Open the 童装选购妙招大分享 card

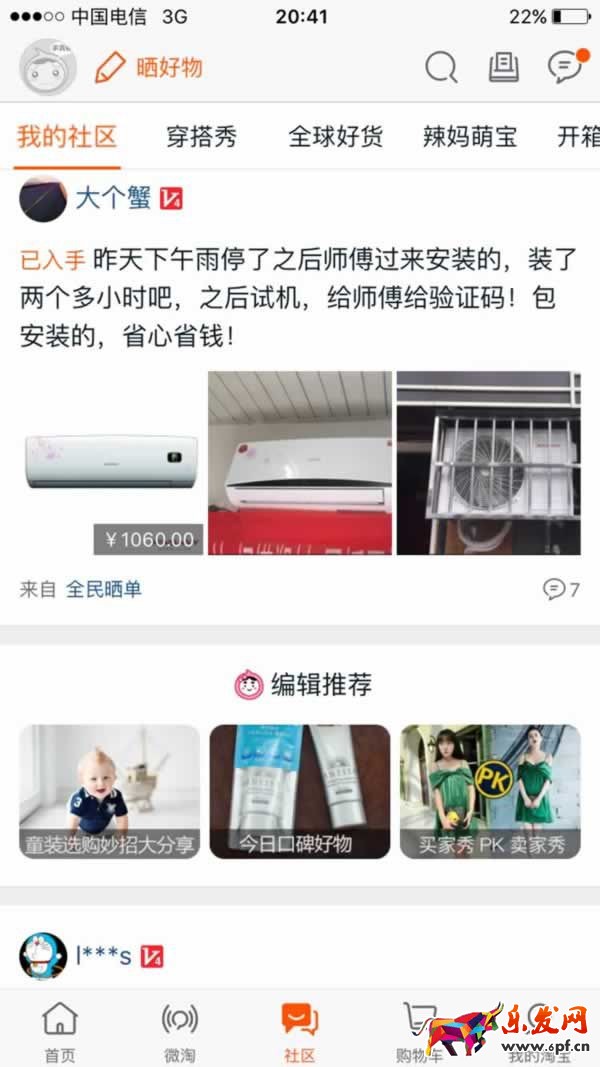(110, 791)
